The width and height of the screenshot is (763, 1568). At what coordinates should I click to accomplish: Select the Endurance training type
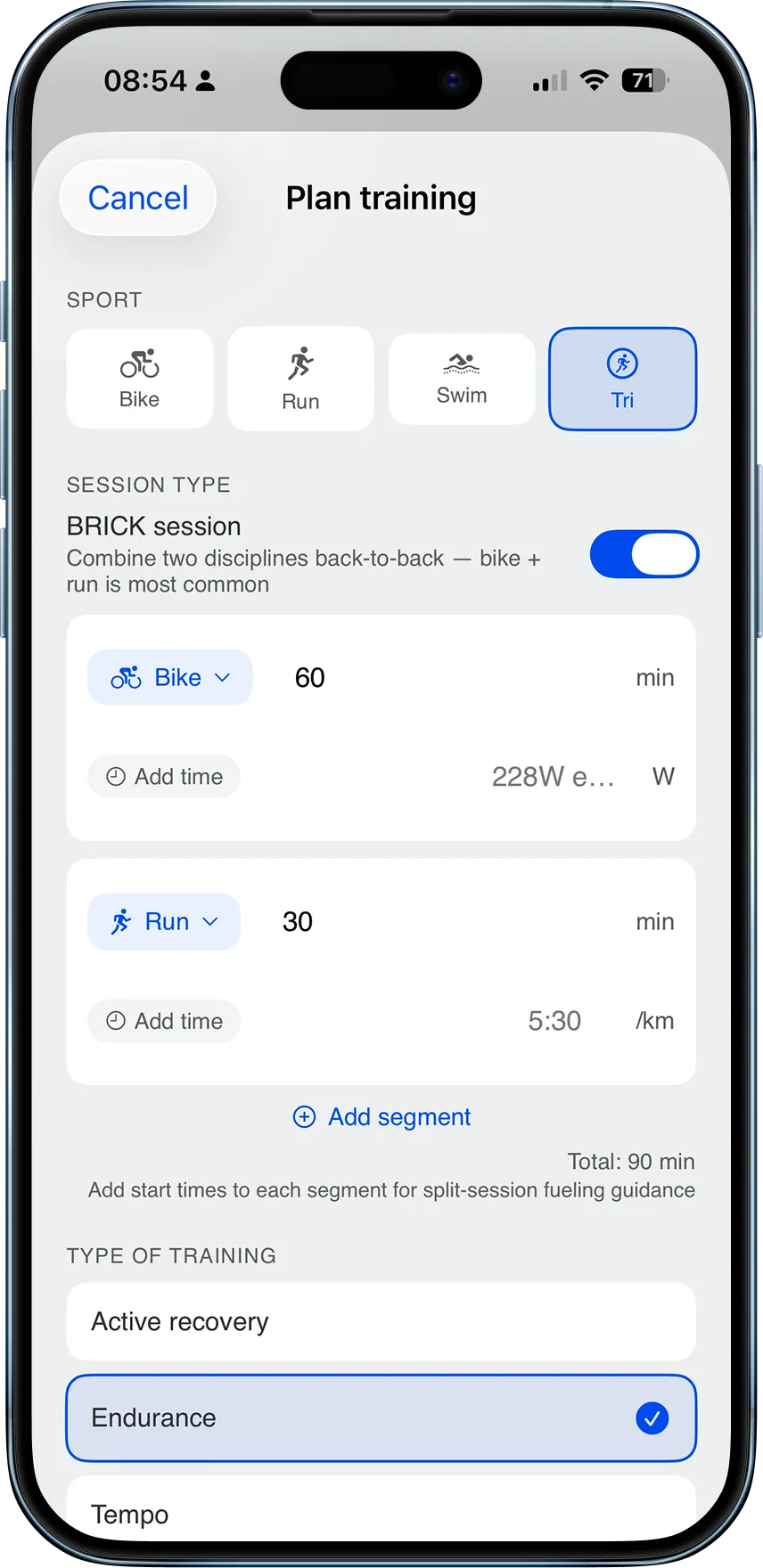381,1417
